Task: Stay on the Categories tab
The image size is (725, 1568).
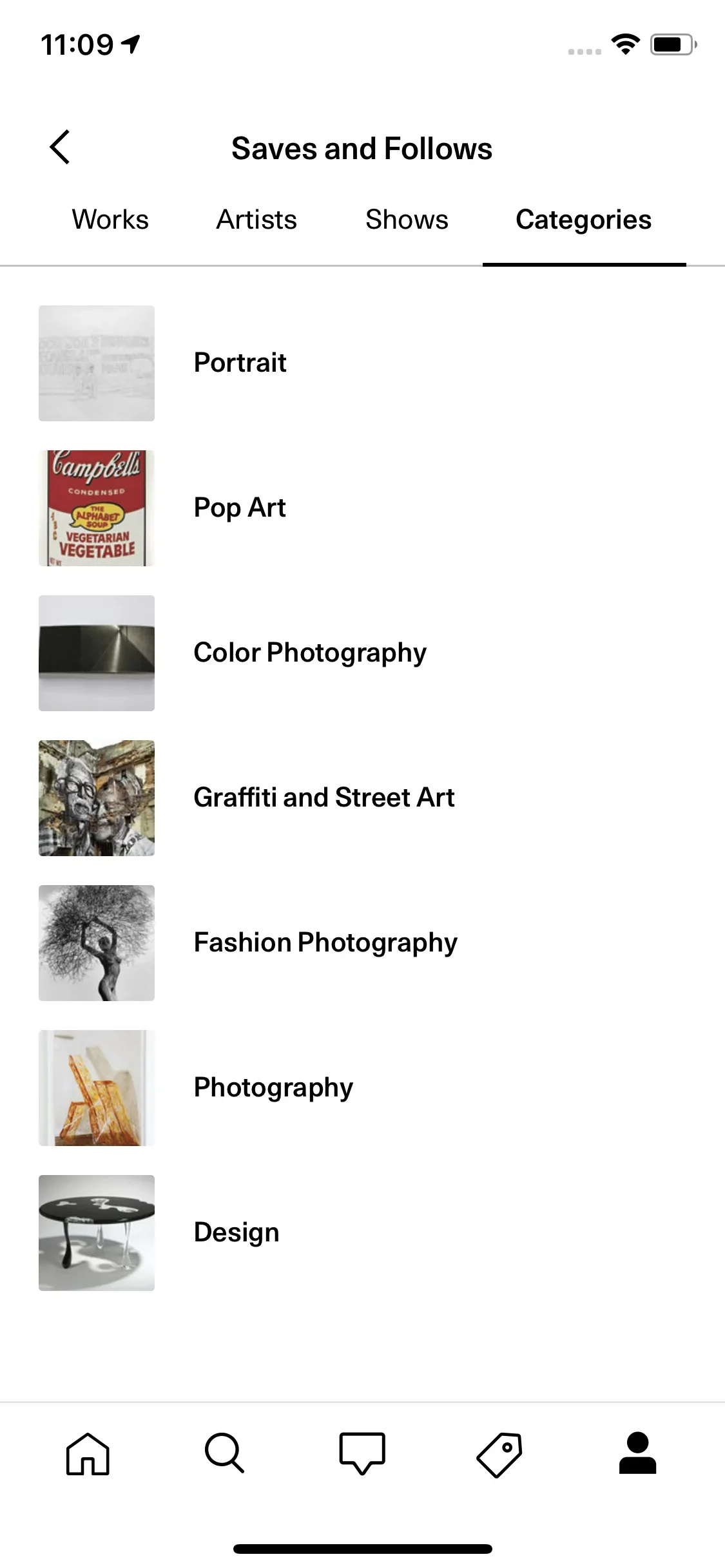Action: (583, 220)
